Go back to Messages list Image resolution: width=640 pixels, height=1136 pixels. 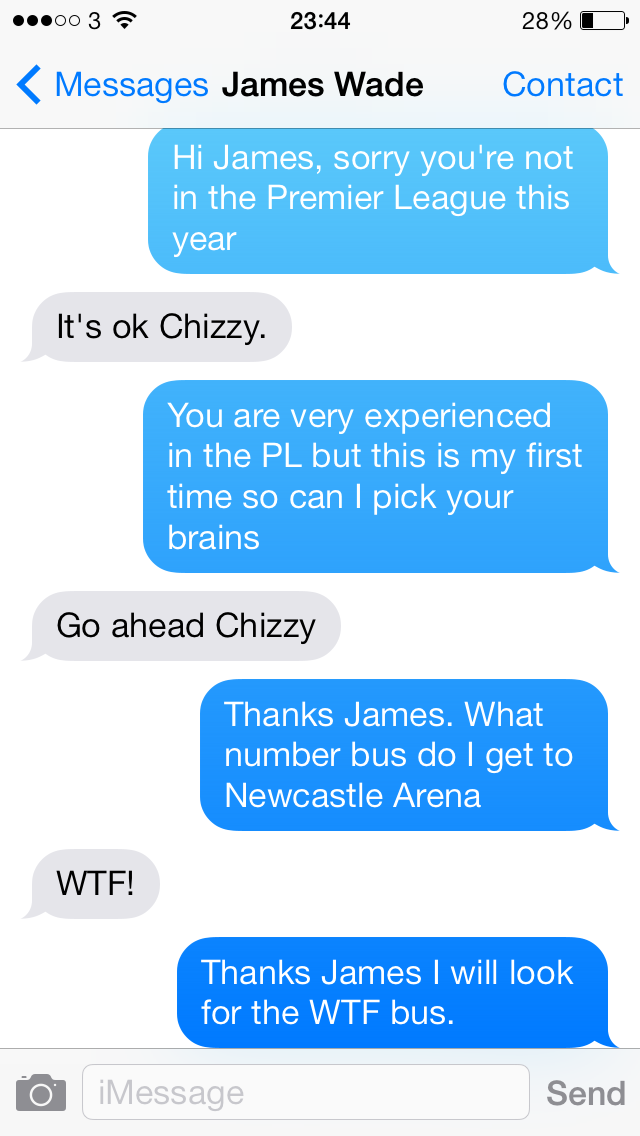pos(110,85)
